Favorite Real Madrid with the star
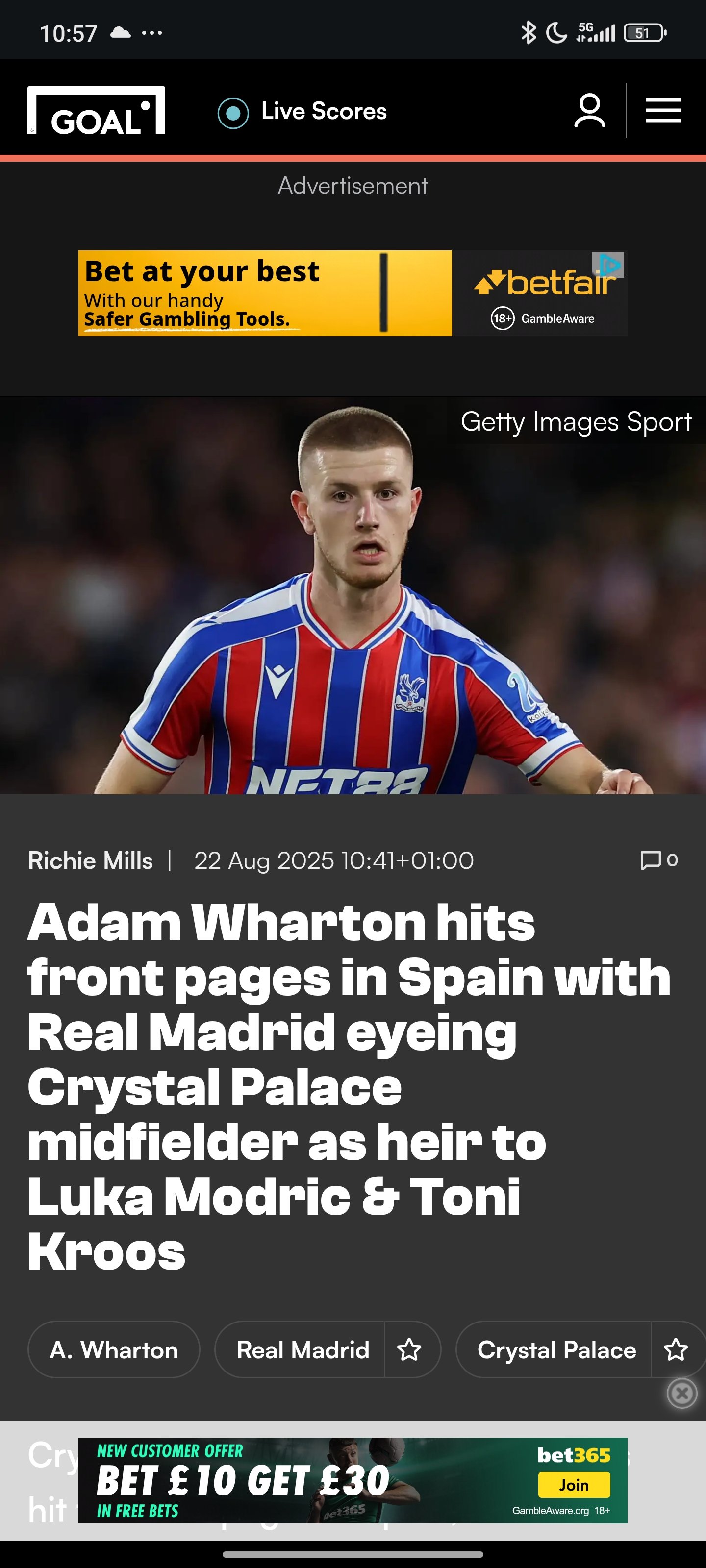Viewport: 706px width, 1568px height. [409, 1349]
